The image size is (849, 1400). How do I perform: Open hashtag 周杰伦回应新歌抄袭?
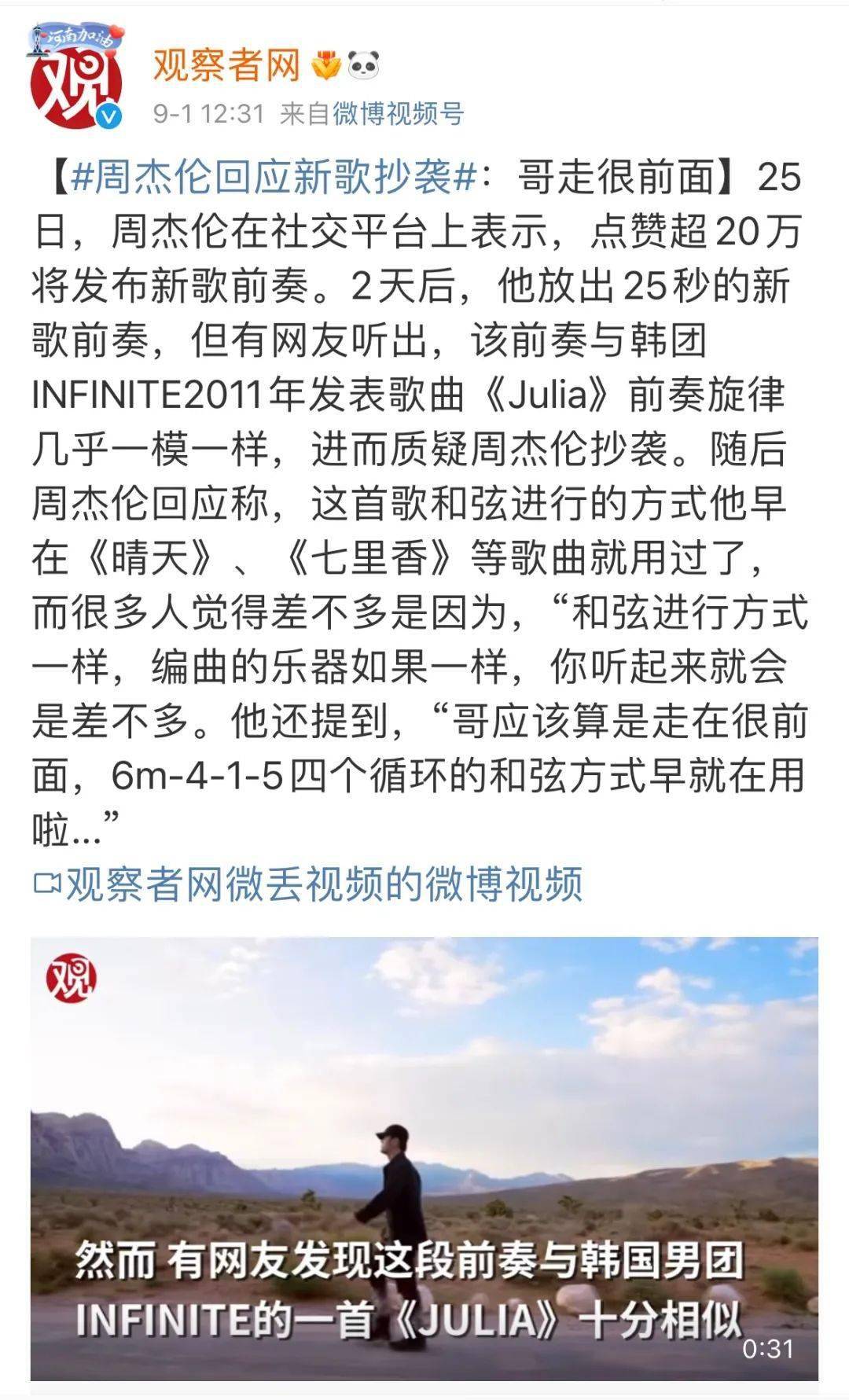coord(273,177)
